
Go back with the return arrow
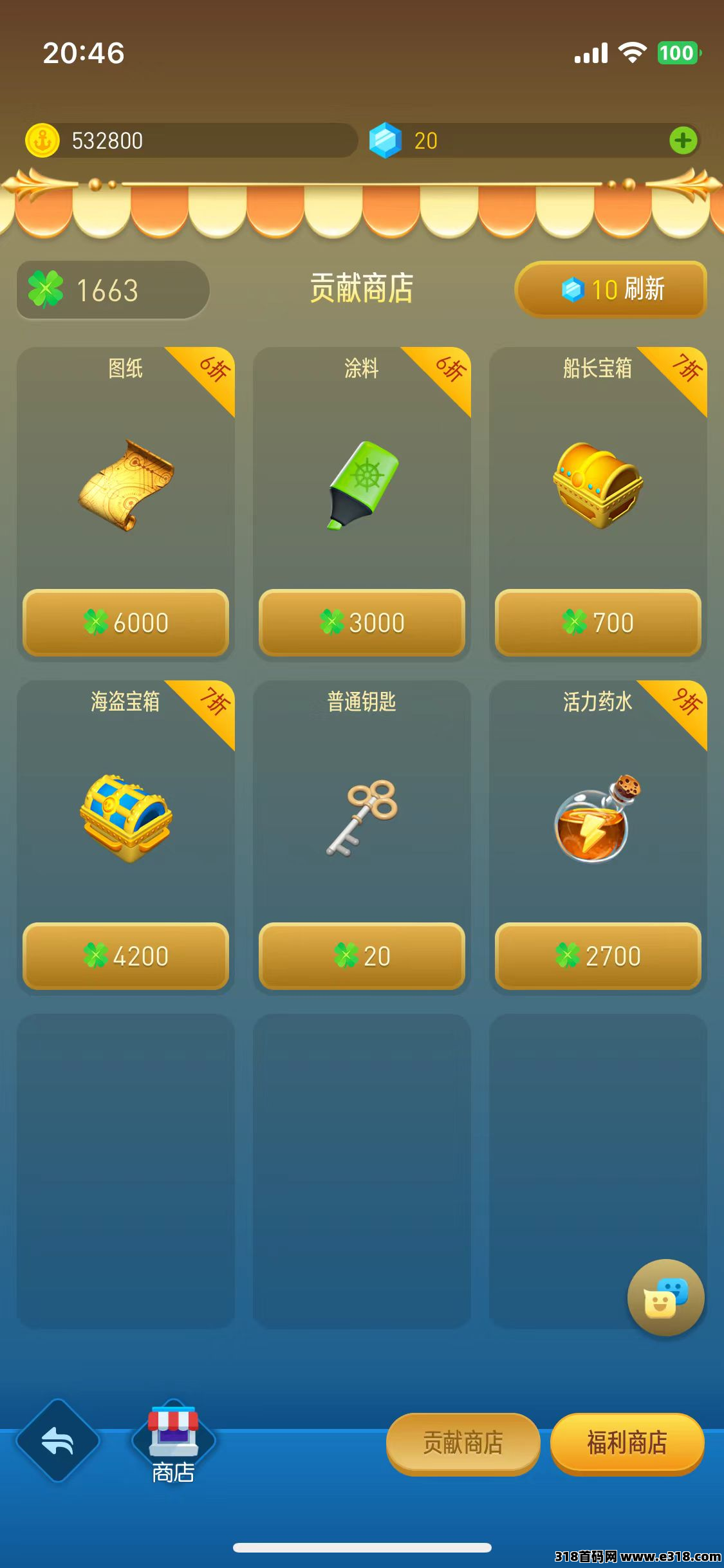click(58, 1441)
